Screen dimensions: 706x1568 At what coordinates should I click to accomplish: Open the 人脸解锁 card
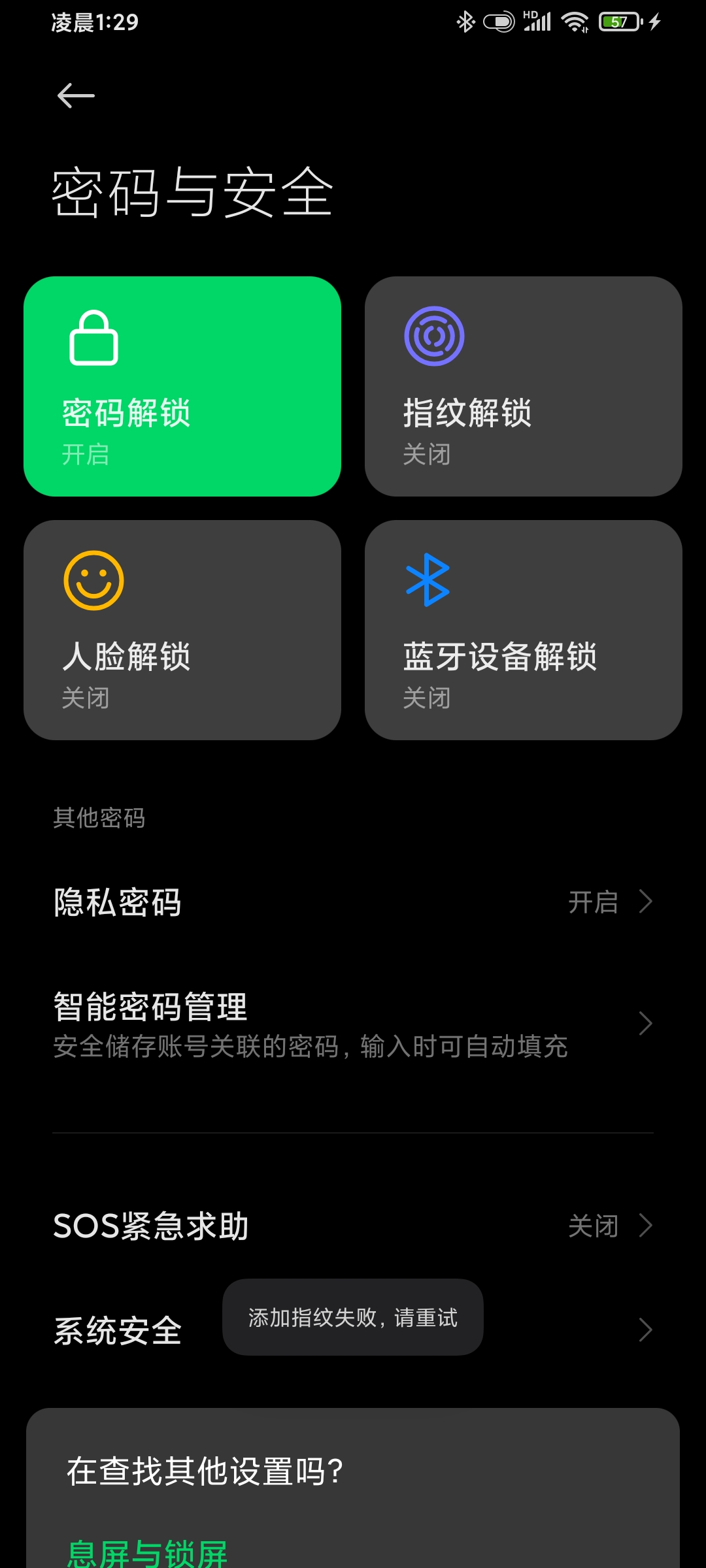(182, 630)
